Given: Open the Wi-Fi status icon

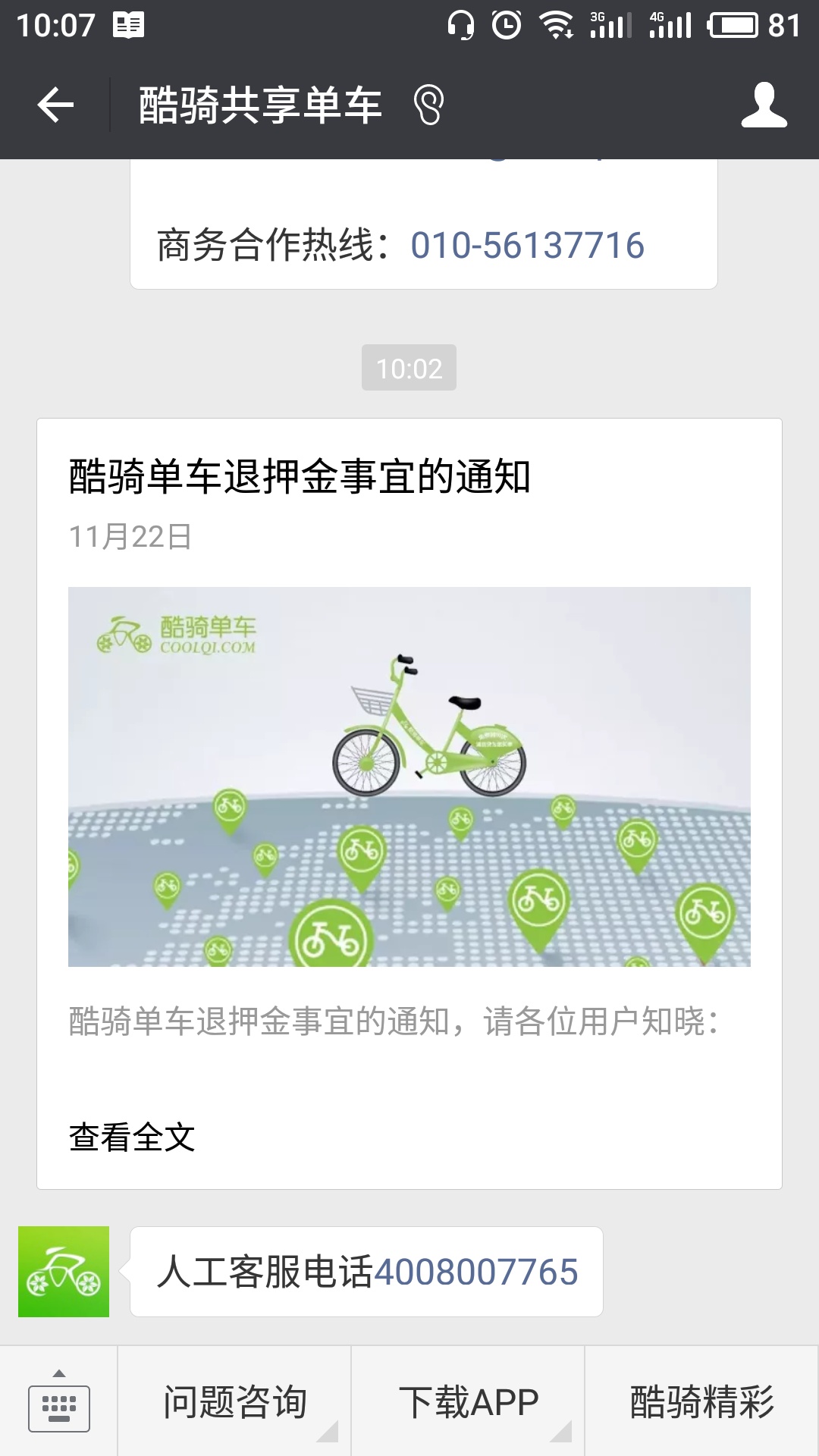Looking at the screenshot, I should (x=557, y=23).
